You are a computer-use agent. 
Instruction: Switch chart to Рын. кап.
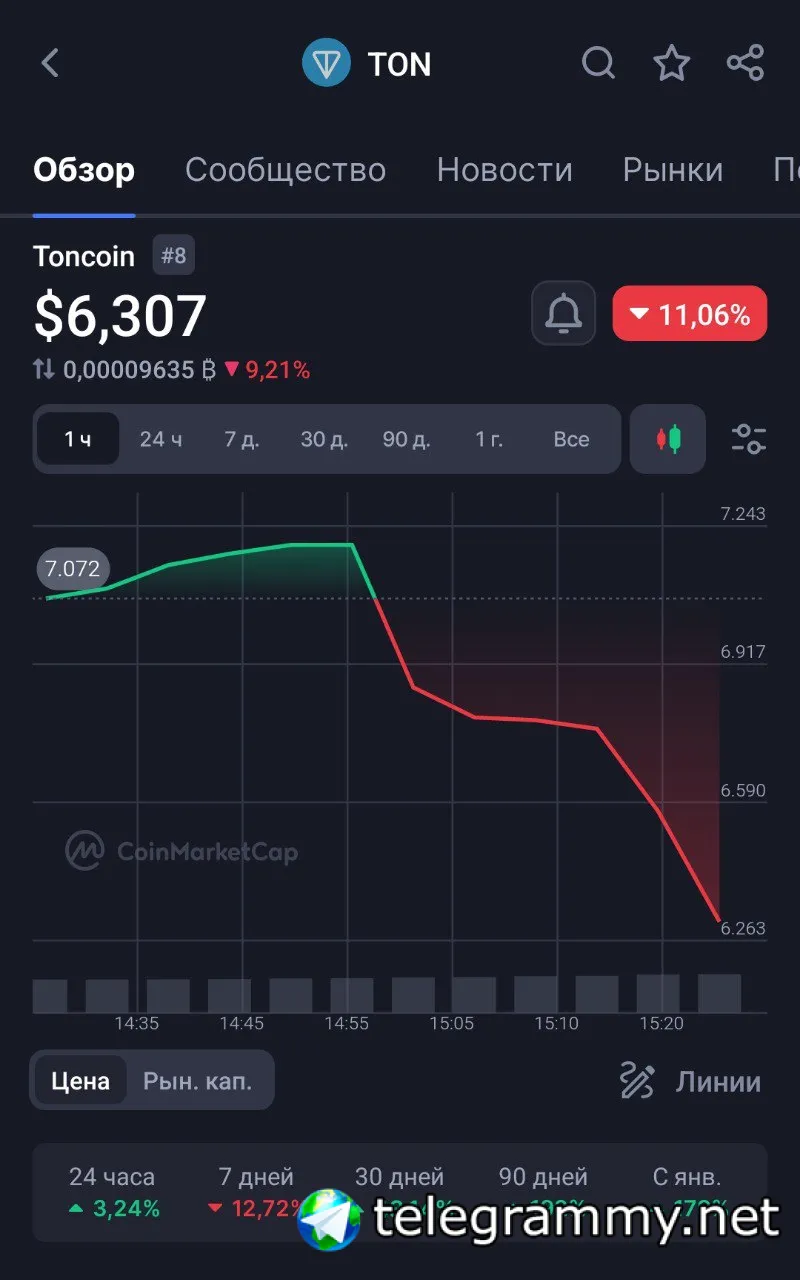(198, 1081)
